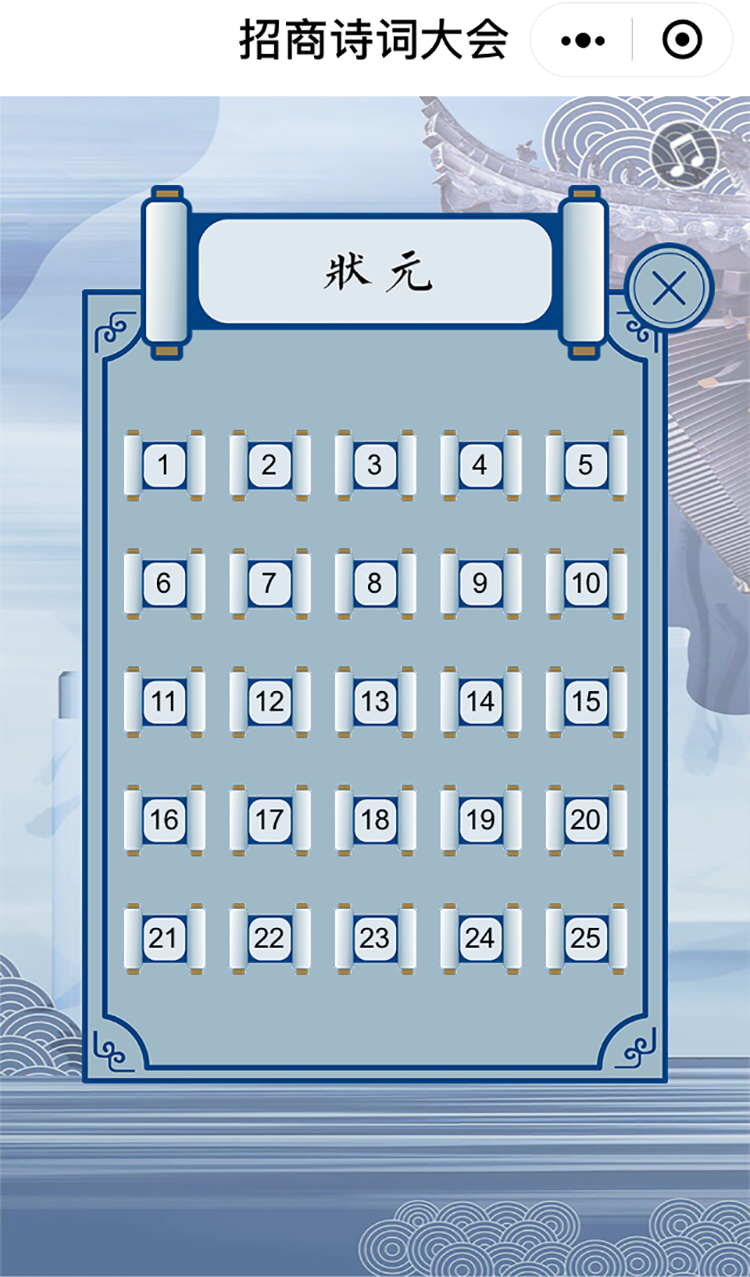Select level scroll 3
The width and height of the screenshot is (750, 1277).
click(x=375, y=465)
